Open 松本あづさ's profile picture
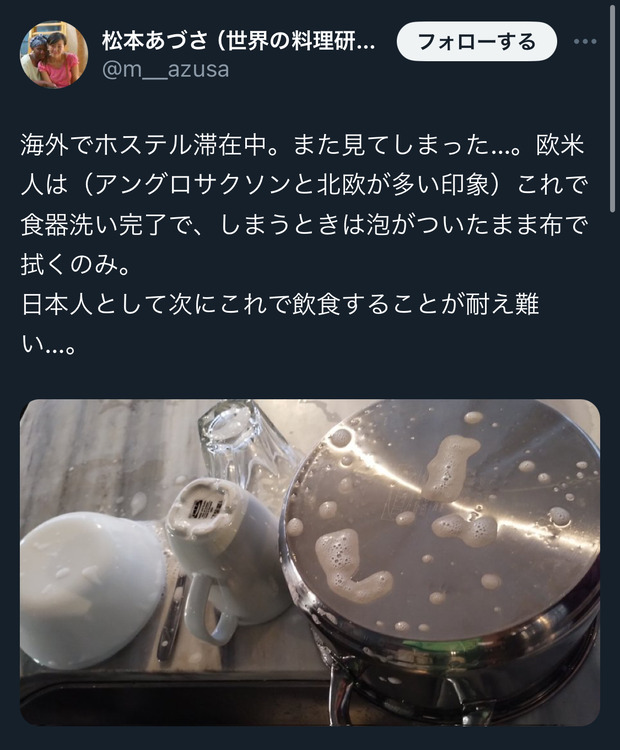 (54, 55)
